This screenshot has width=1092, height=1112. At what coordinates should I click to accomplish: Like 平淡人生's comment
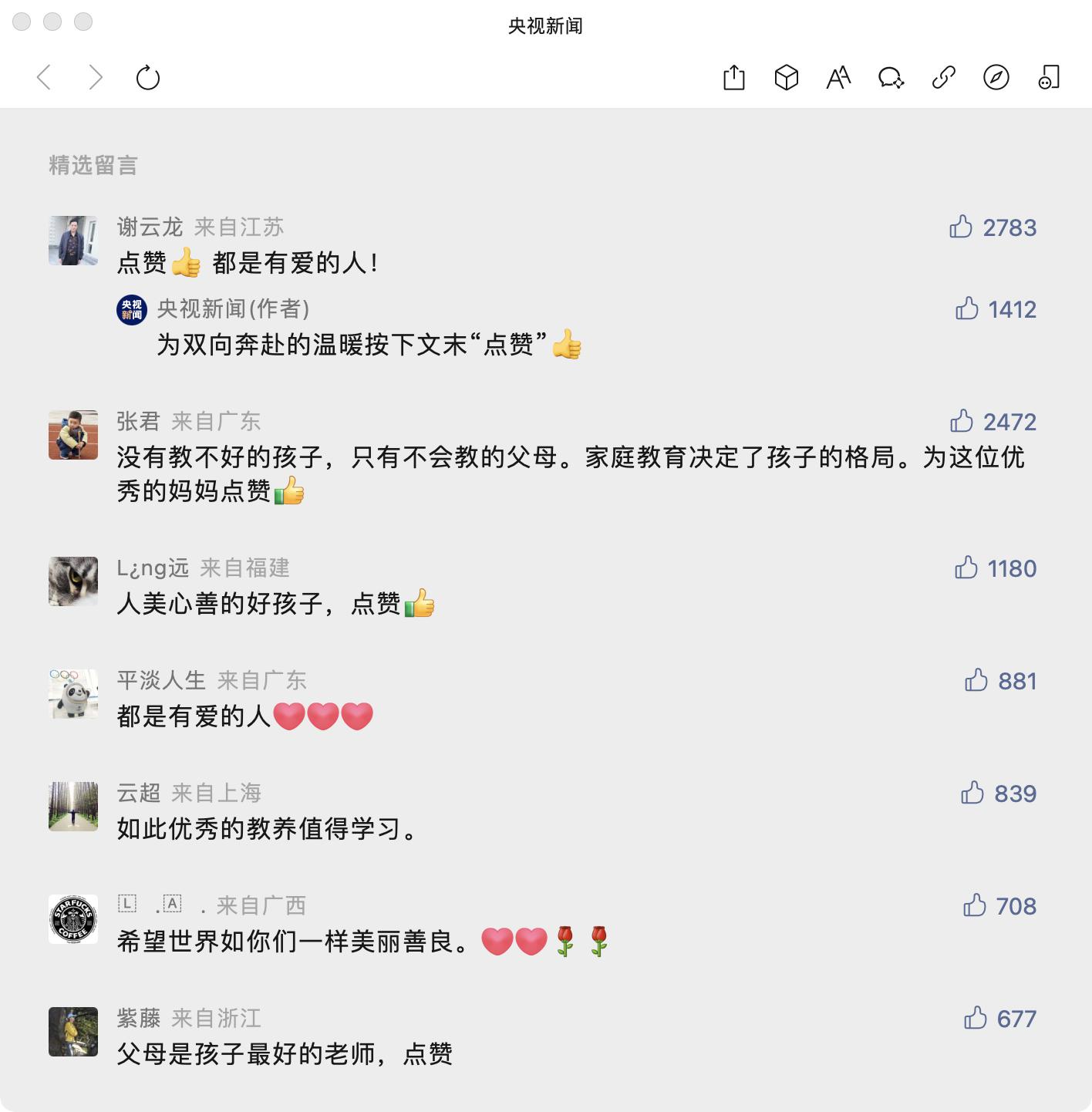(976, 681)
